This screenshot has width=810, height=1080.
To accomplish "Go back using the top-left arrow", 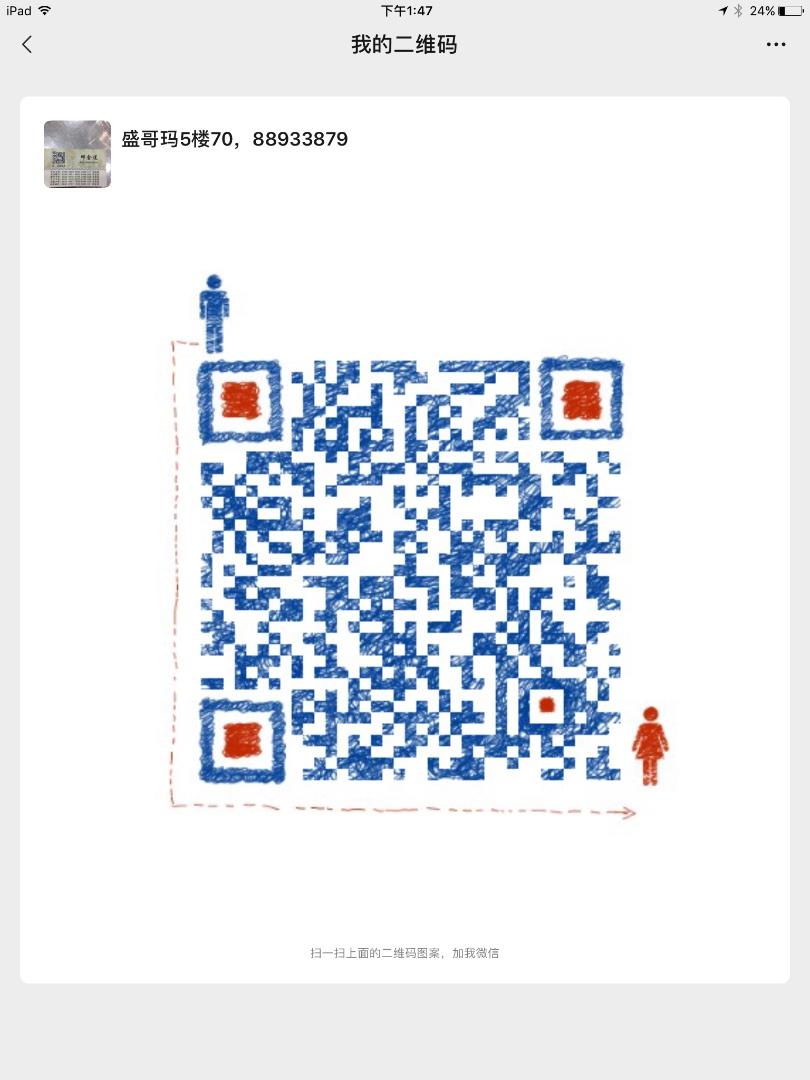I will (27, 44).
